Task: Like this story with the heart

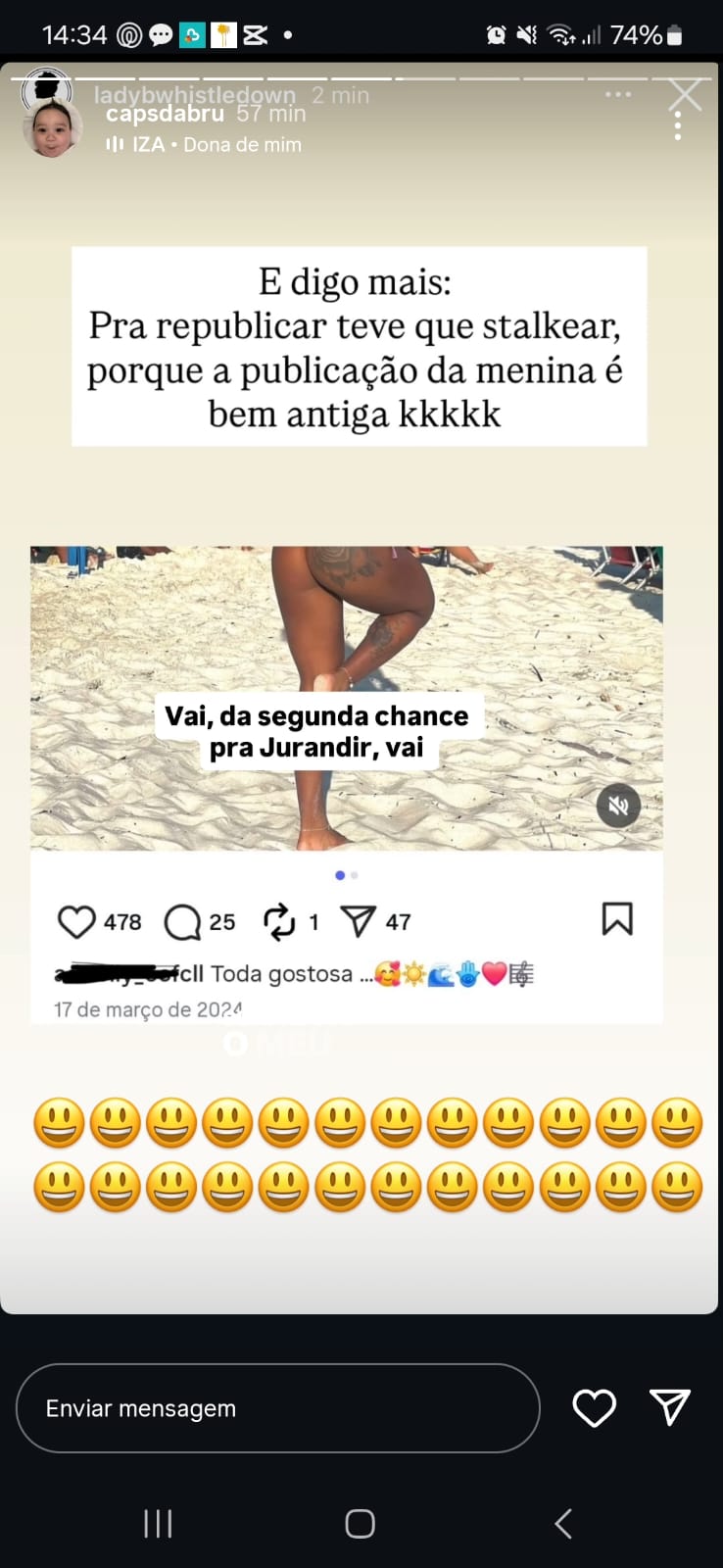Action: 594,1408
